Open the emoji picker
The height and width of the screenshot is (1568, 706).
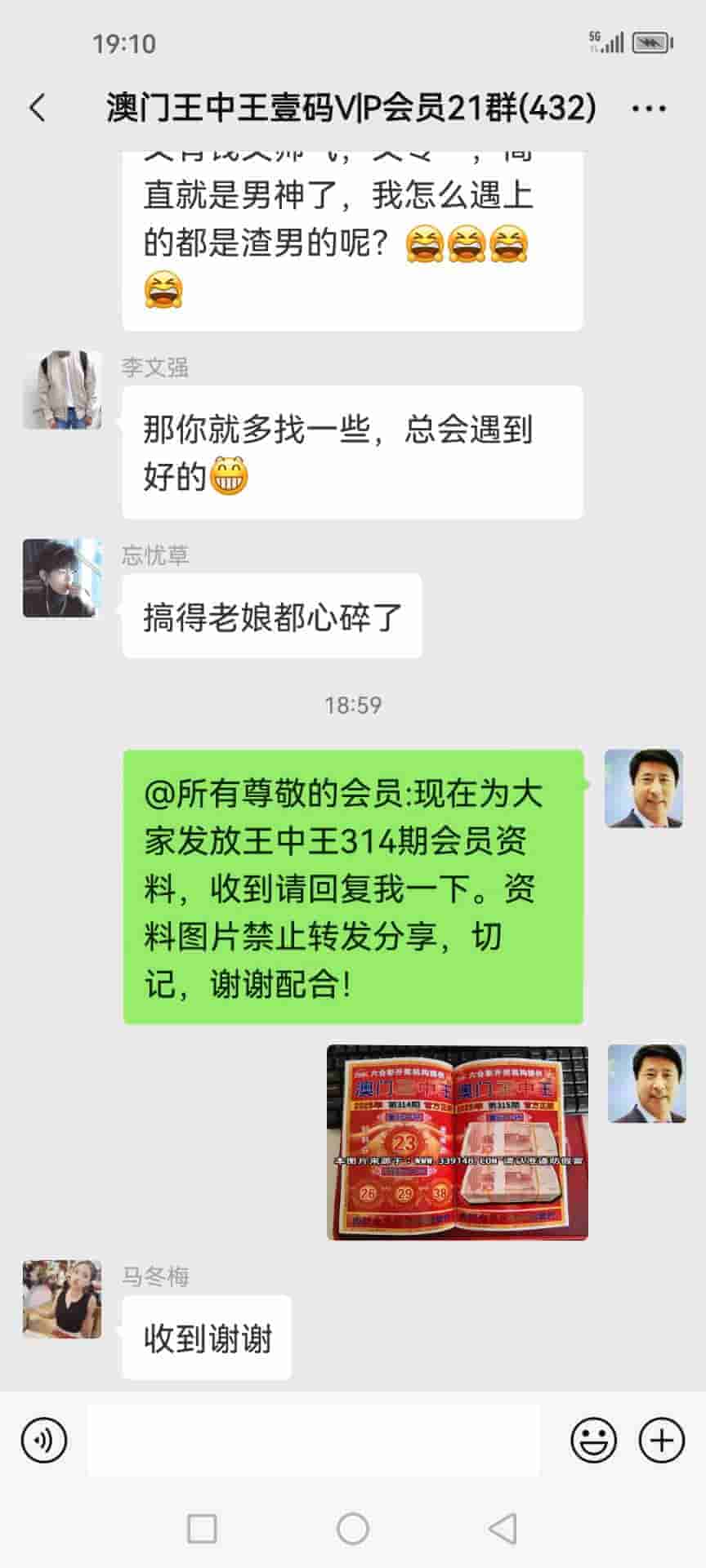tap(593, 1440)
